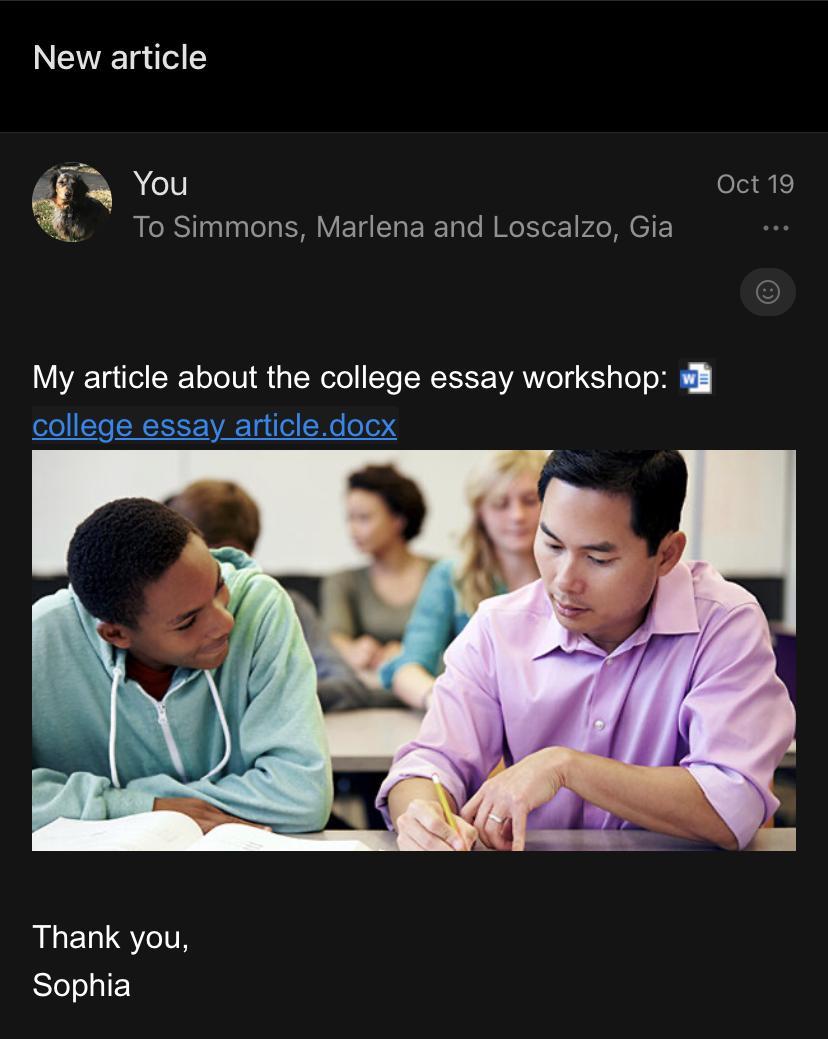
Task: Open the embedded classroom photo
Action: (414, 650)
